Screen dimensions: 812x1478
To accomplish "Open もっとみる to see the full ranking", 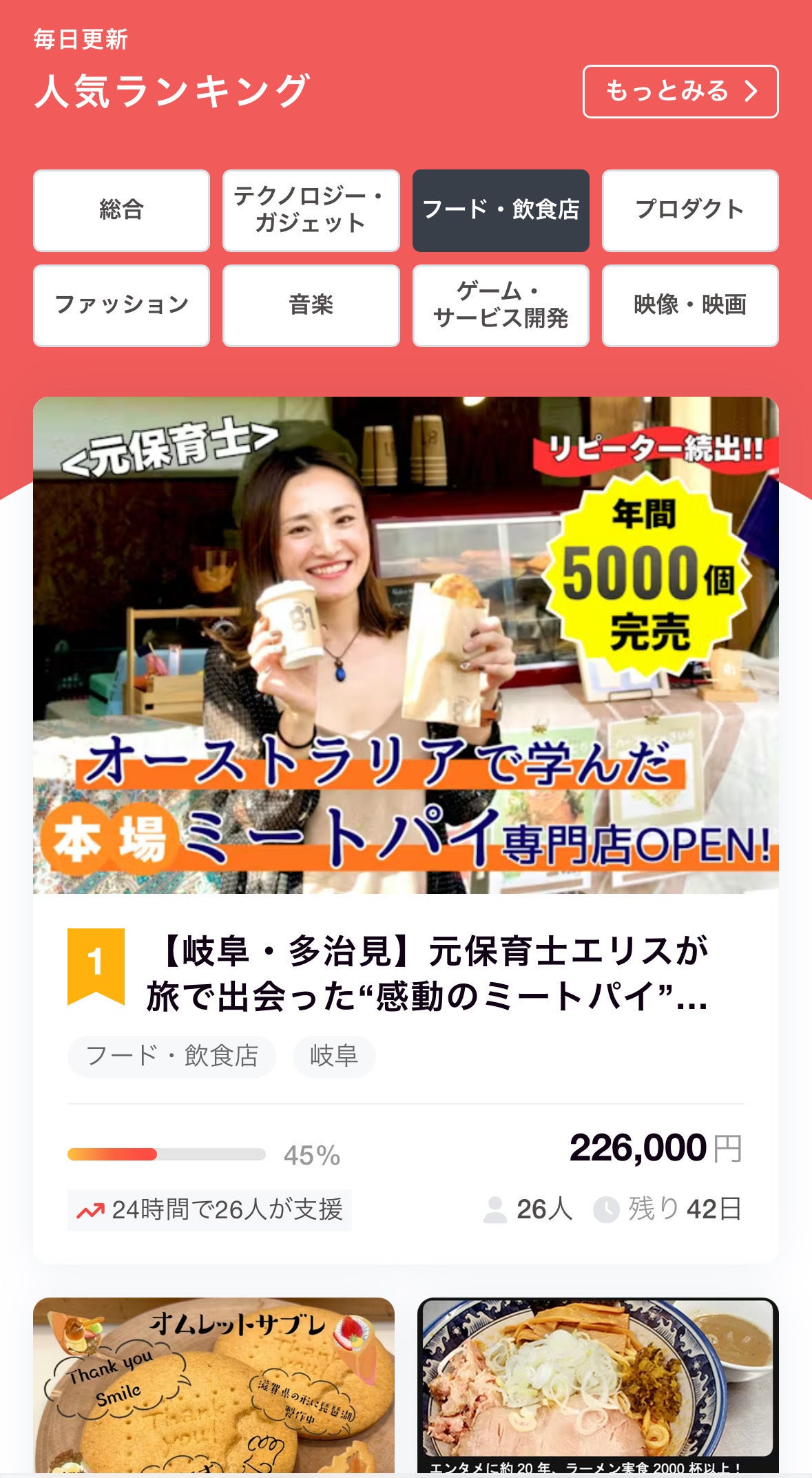I will coord(680,92).
